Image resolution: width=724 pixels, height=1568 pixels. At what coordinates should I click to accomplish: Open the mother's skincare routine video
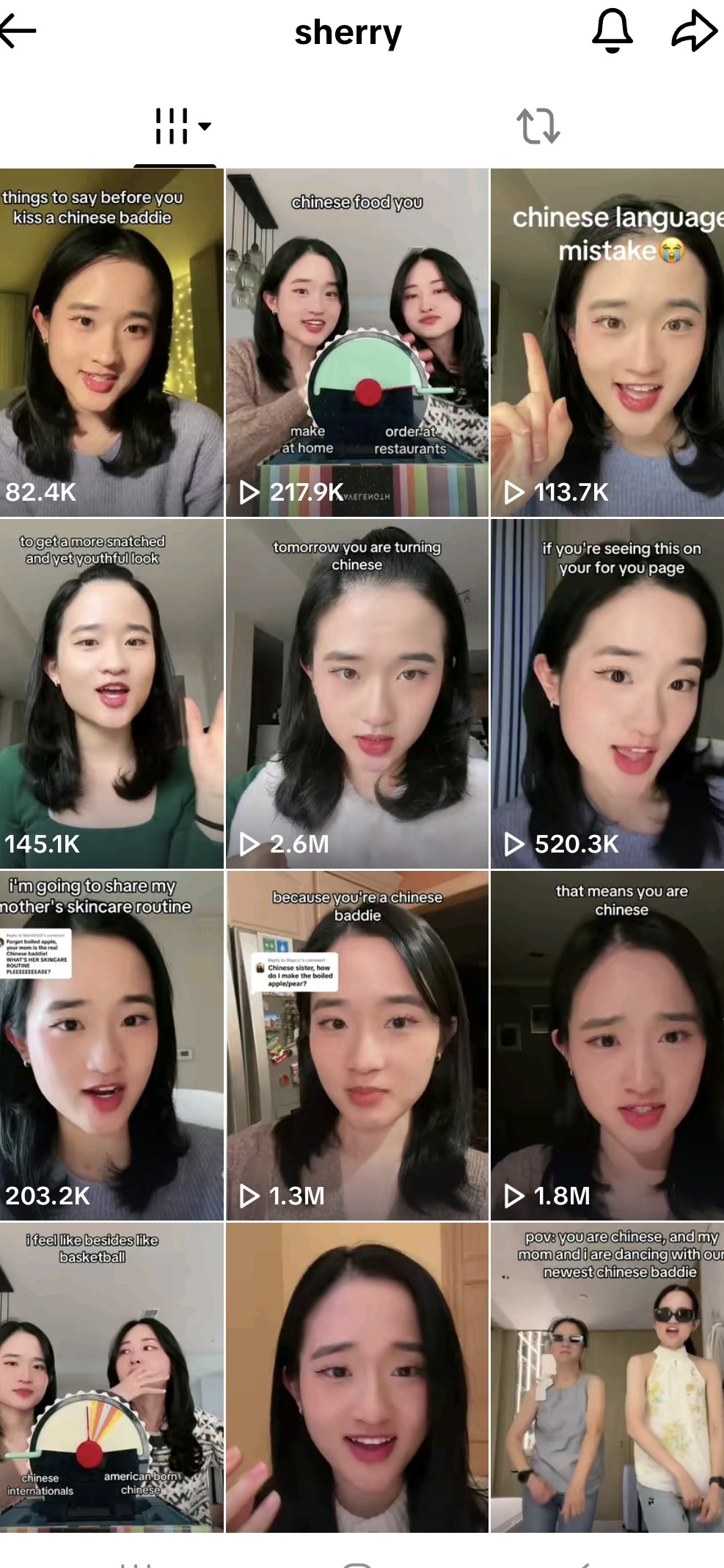(111, 1045)
